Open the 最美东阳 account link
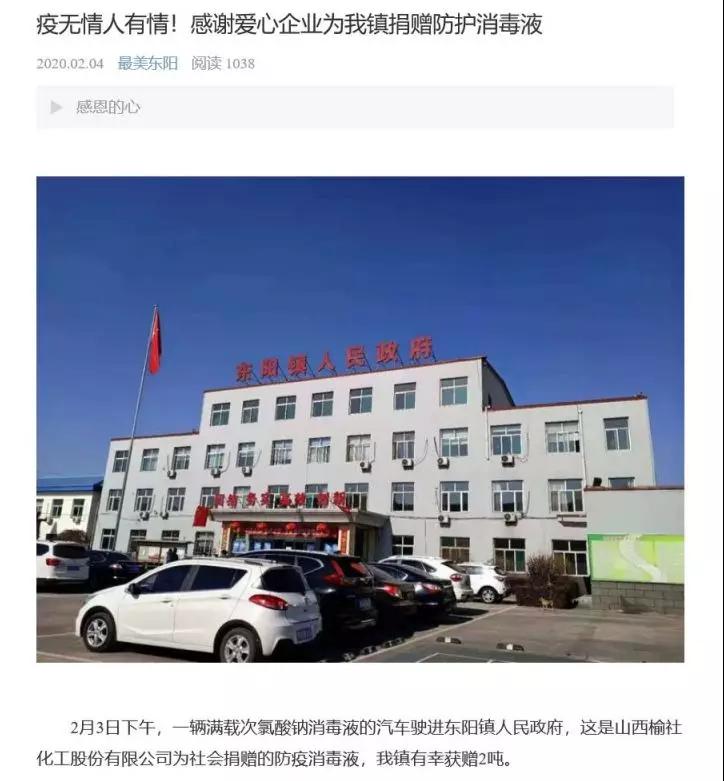The width and height of the screenshot is (724, 781). pyautogui.click(x=147, y=63)
